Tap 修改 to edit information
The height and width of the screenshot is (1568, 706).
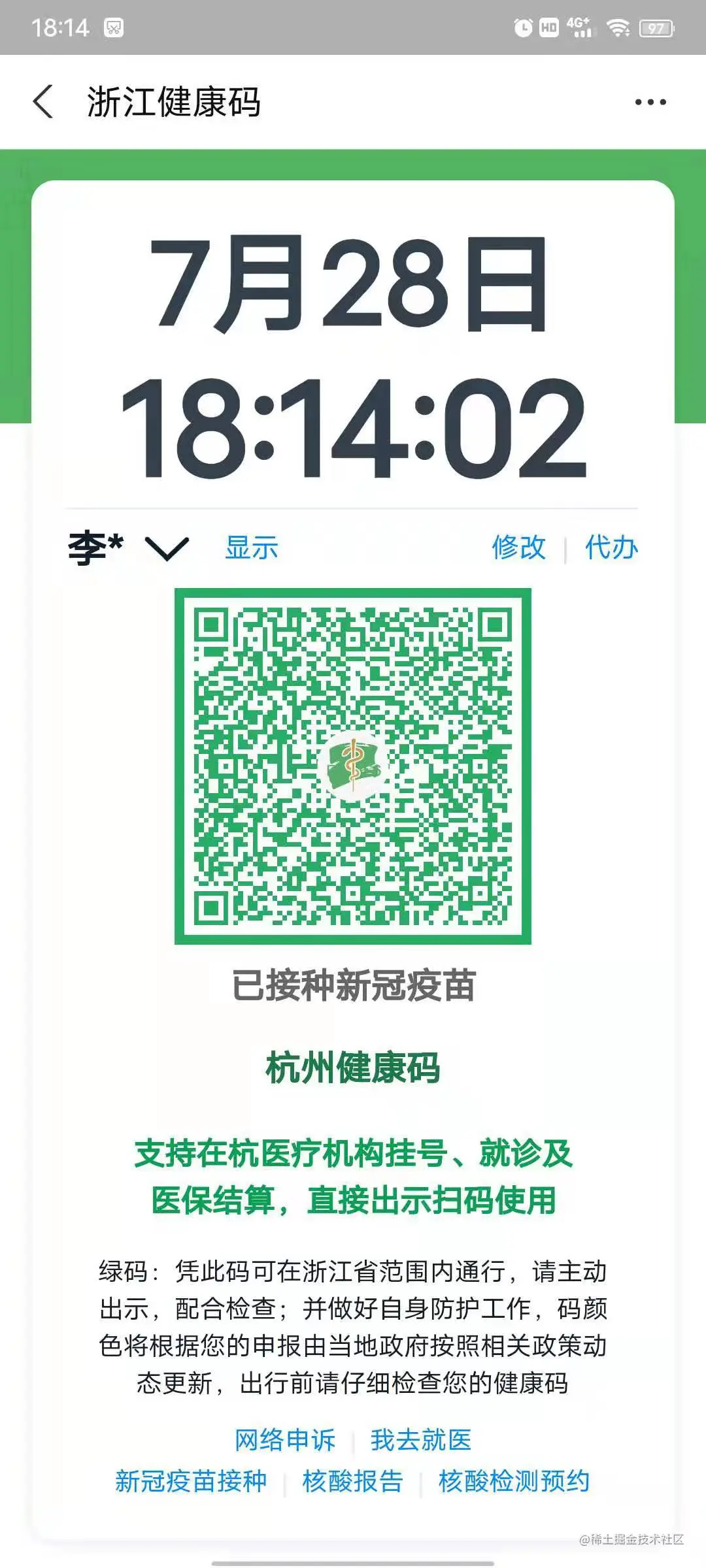tap(518, 547)
